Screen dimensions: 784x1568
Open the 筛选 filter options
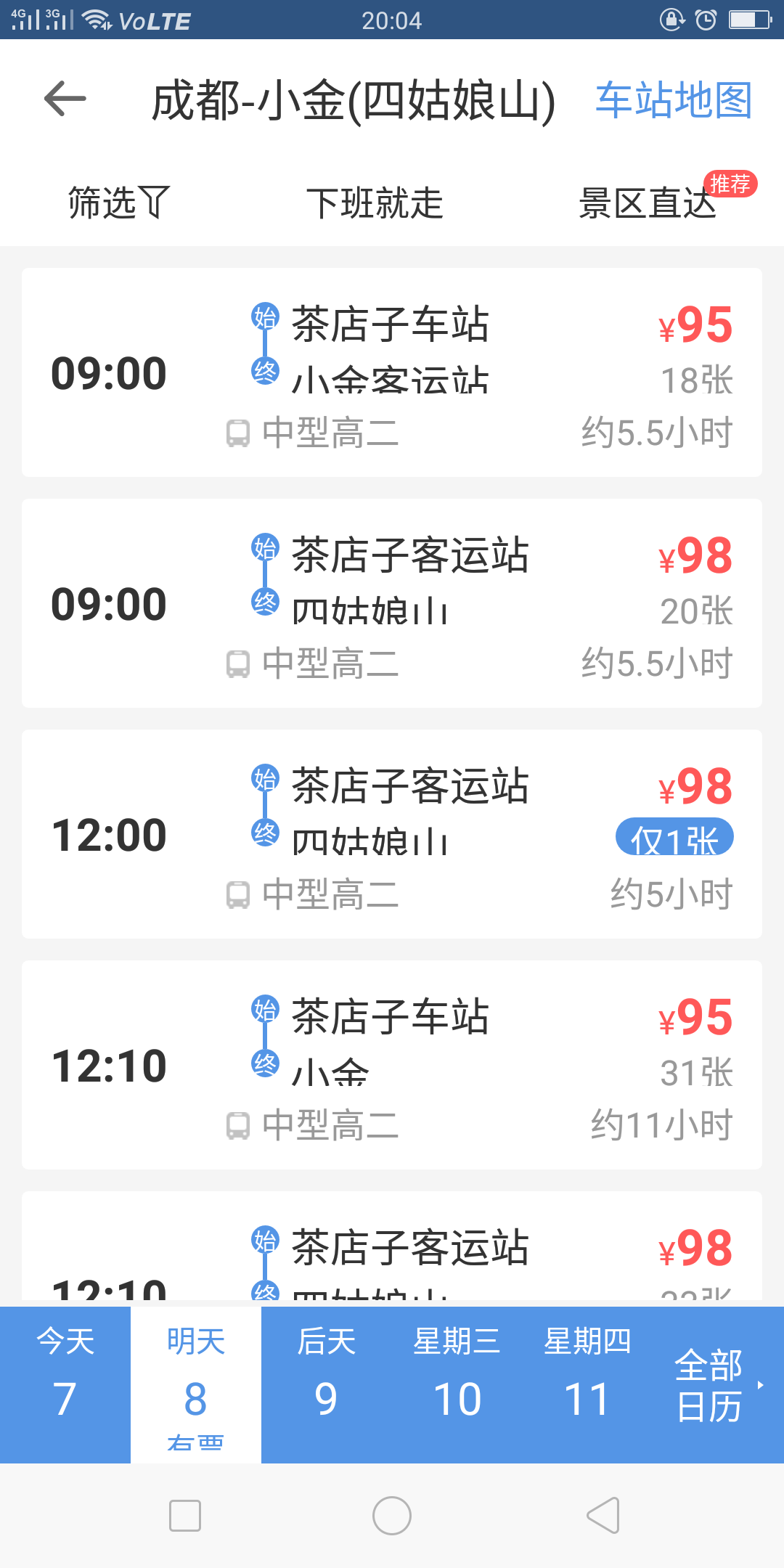point(118,203)
